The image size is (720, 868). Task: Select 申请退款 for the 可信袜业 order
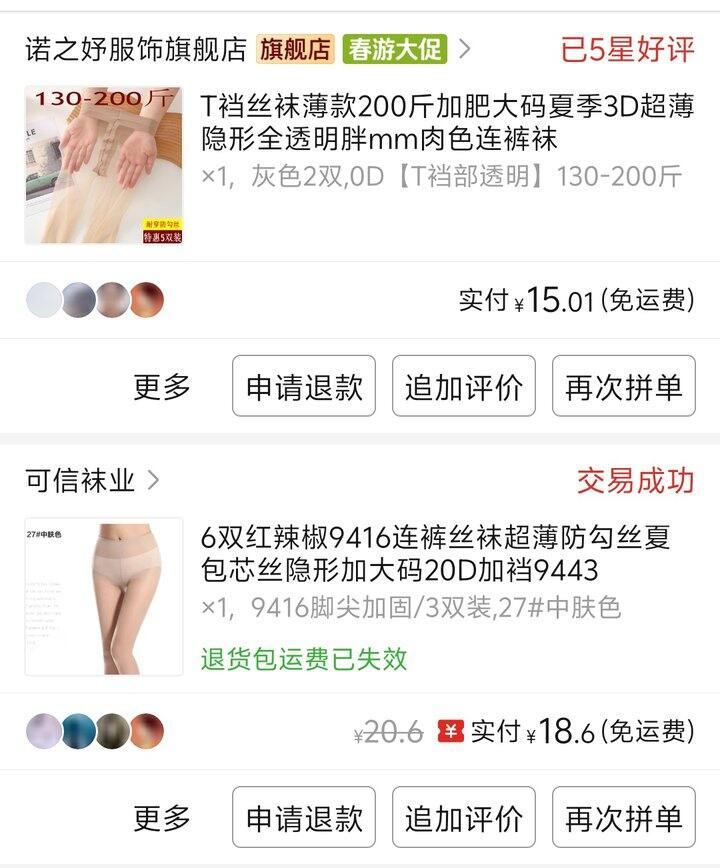[x=304, y=819]
